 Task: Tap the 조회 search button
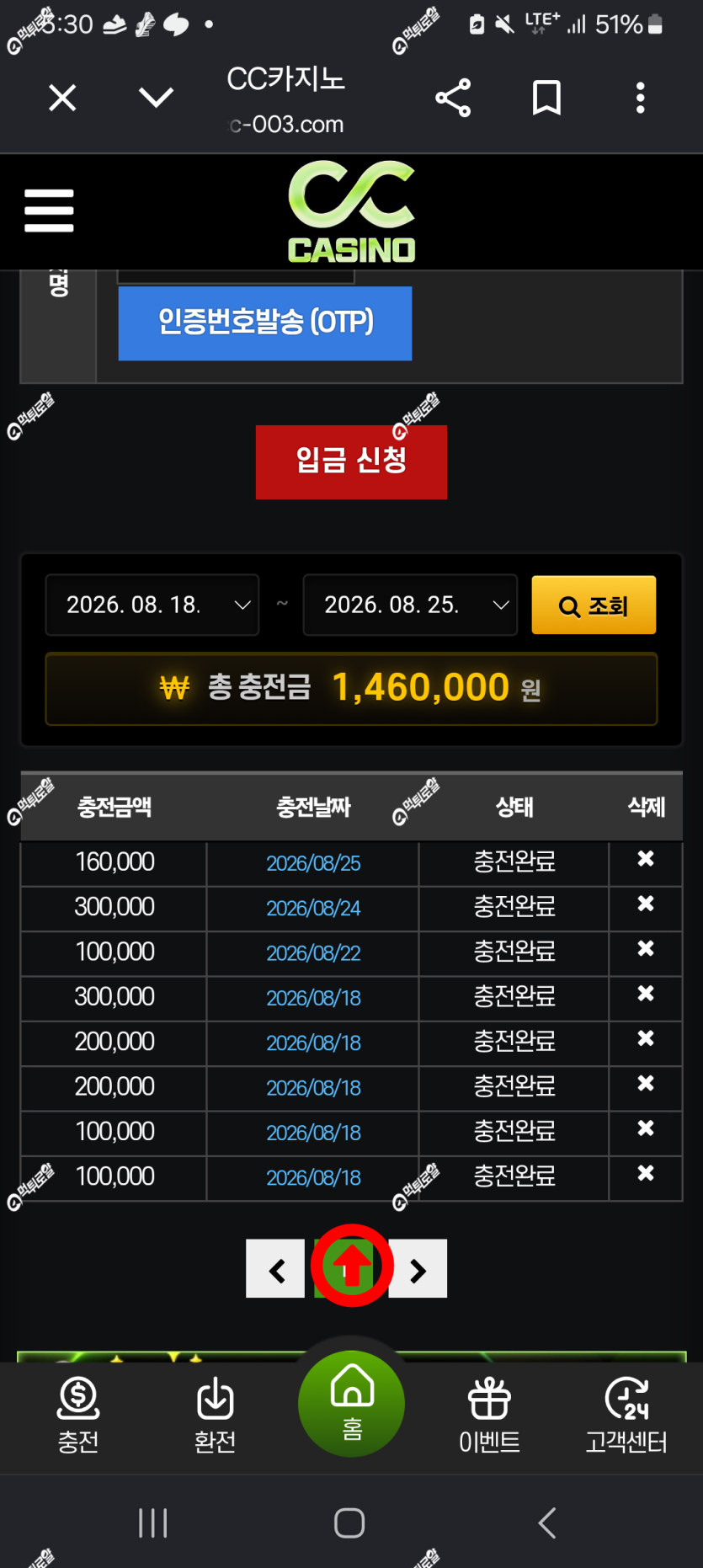594,605
